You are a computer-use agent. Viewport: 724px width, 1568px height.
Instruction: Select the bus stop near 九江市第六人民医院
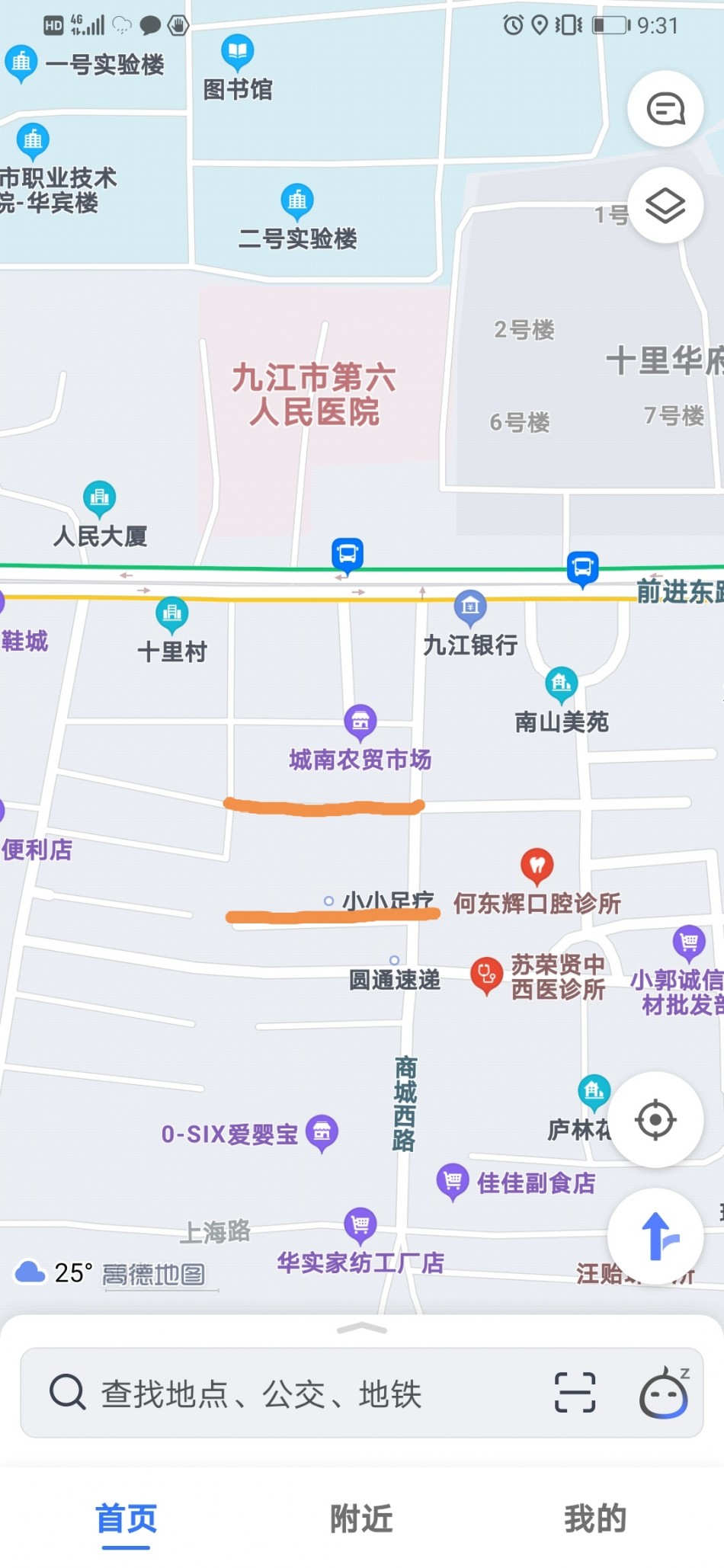348,555
